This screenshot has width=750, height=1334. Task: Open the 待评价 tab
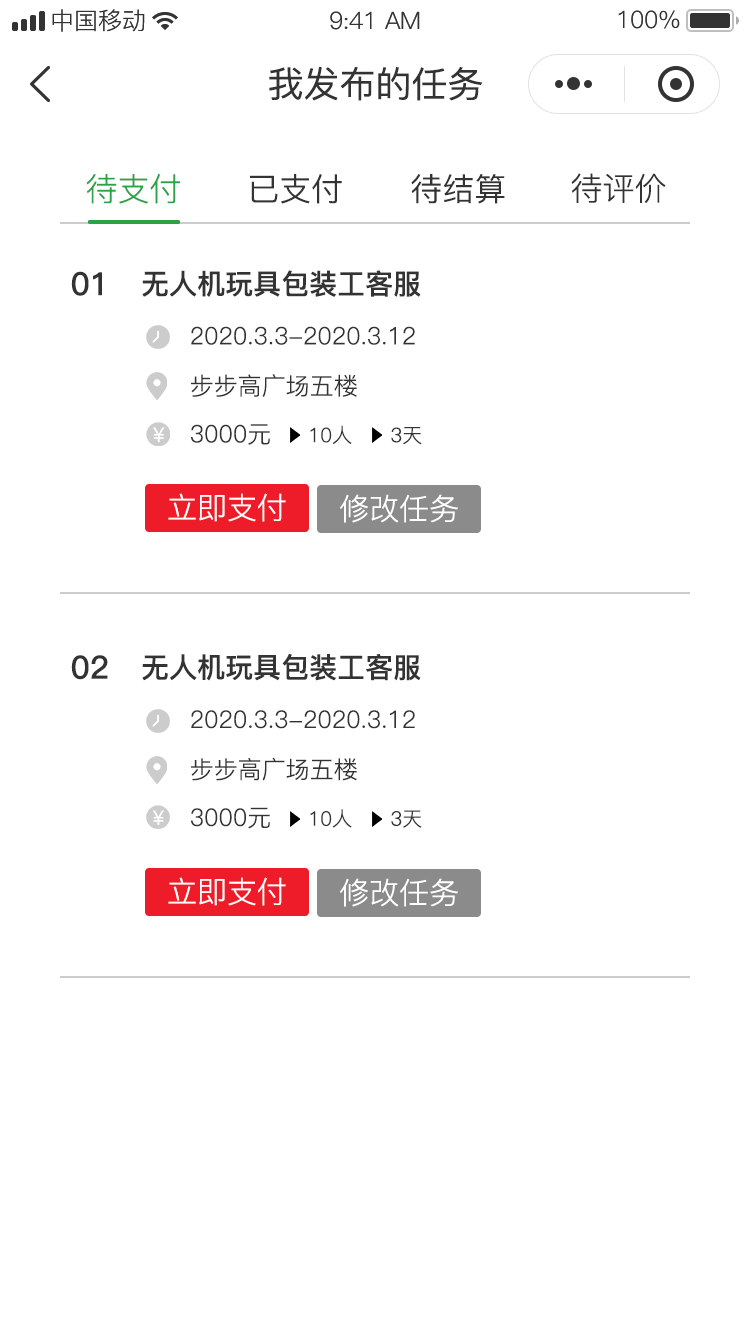coord(618,189)
